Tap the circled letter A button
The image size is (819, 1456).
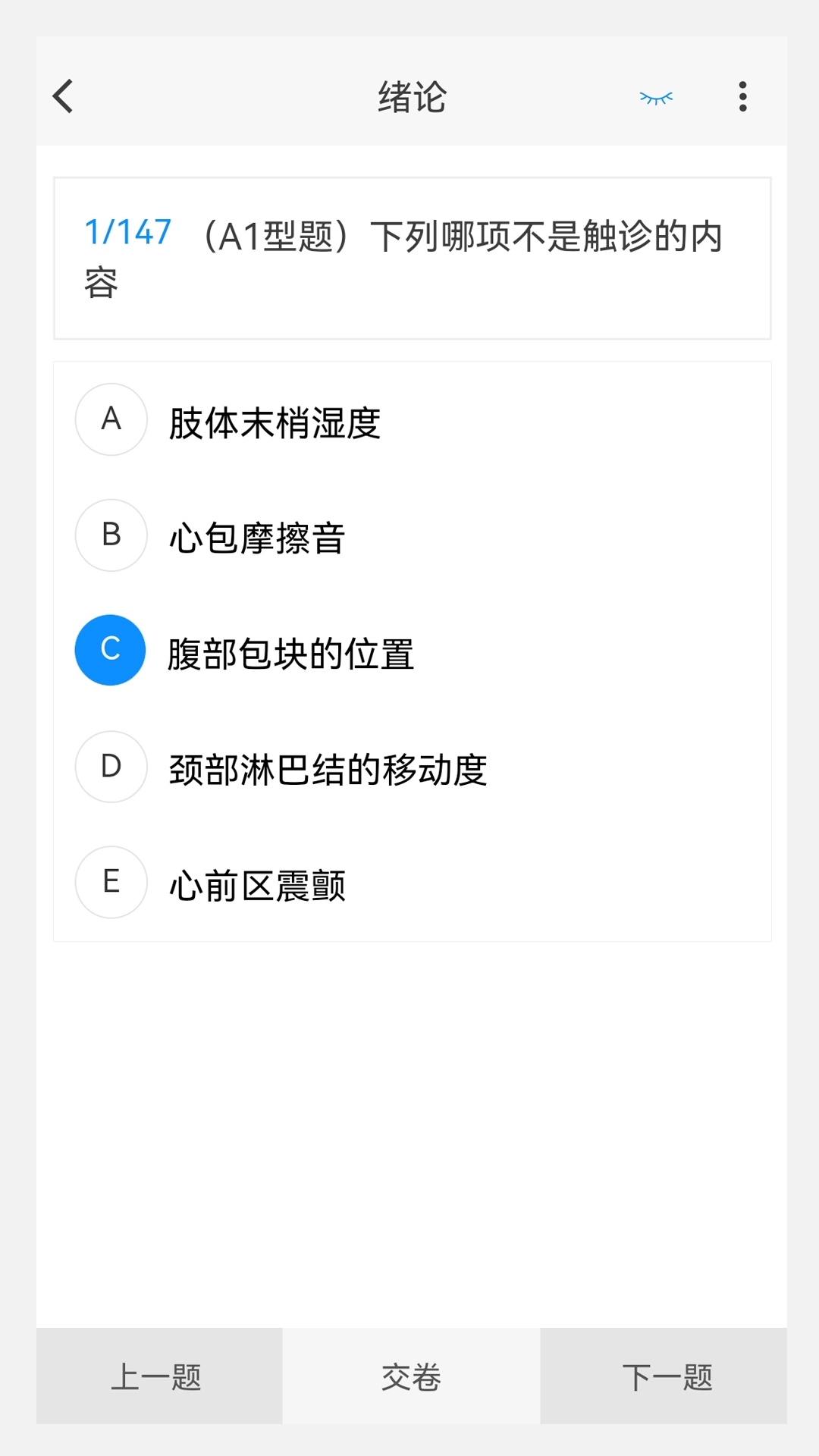[x=111, y=419]
